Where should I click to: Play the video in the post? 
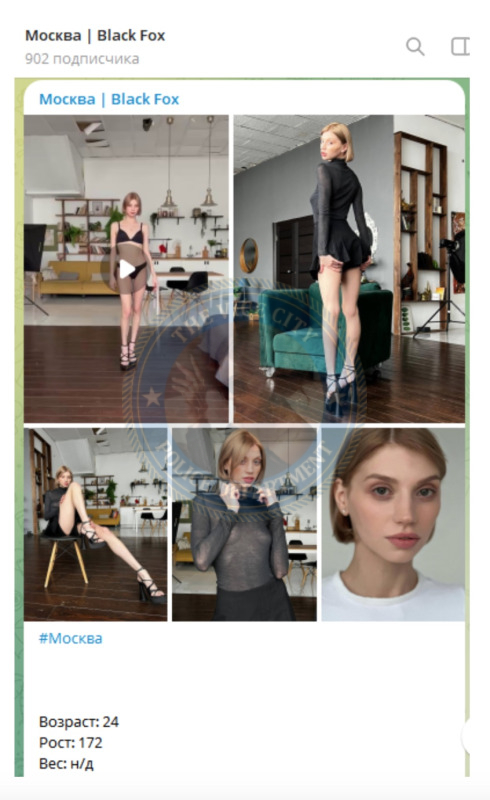click(126, 269)
